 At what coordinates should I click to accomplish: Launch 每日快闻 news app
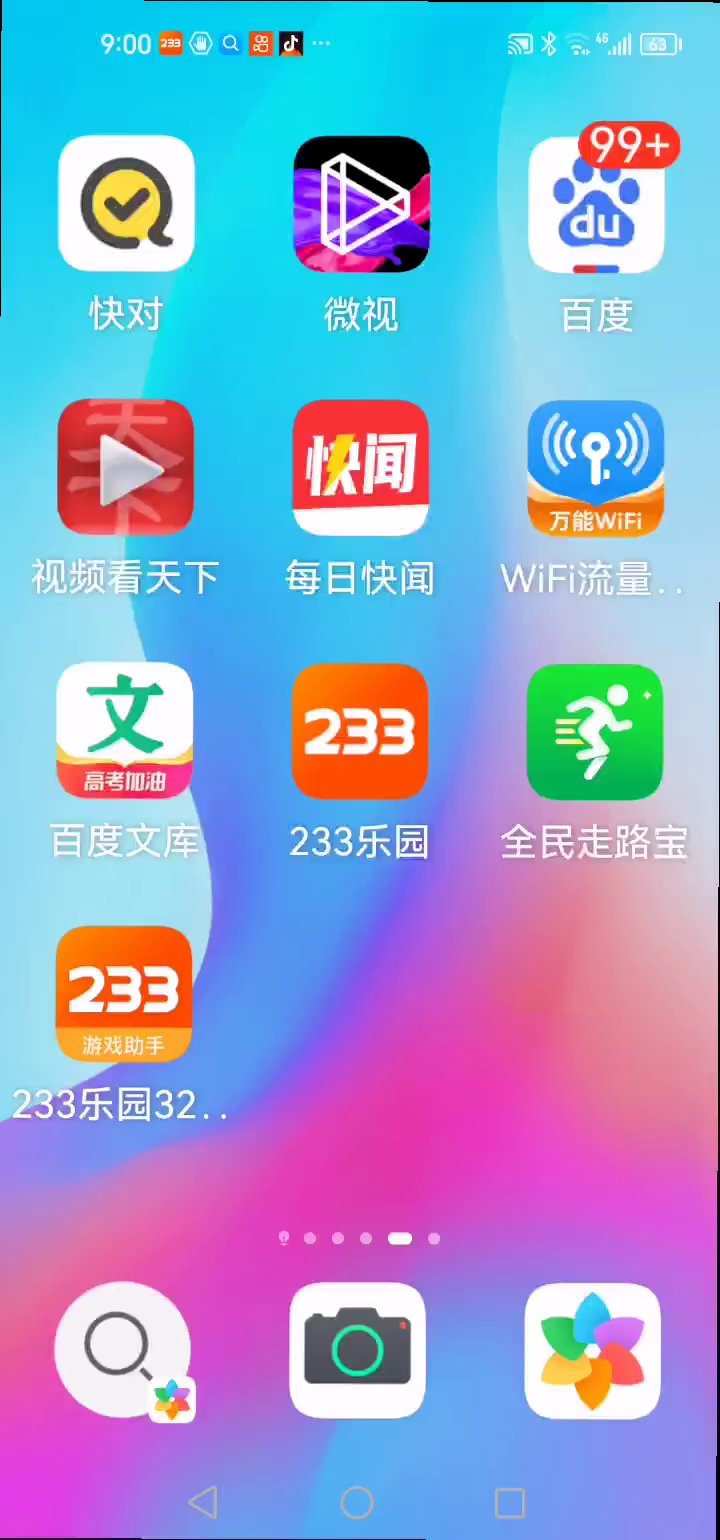coord(361,467)
